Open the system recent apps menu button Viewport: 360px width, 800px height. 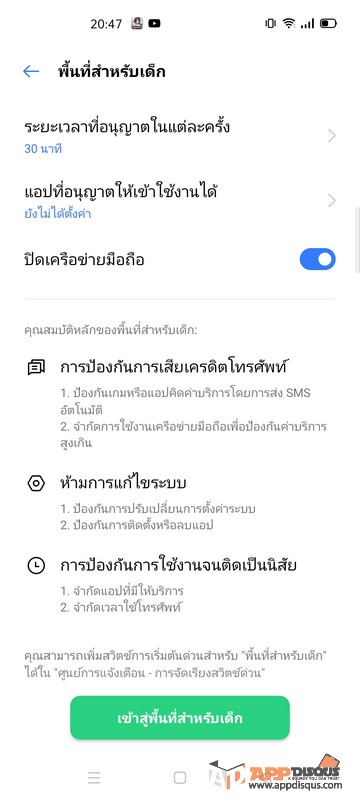point(94,778)
